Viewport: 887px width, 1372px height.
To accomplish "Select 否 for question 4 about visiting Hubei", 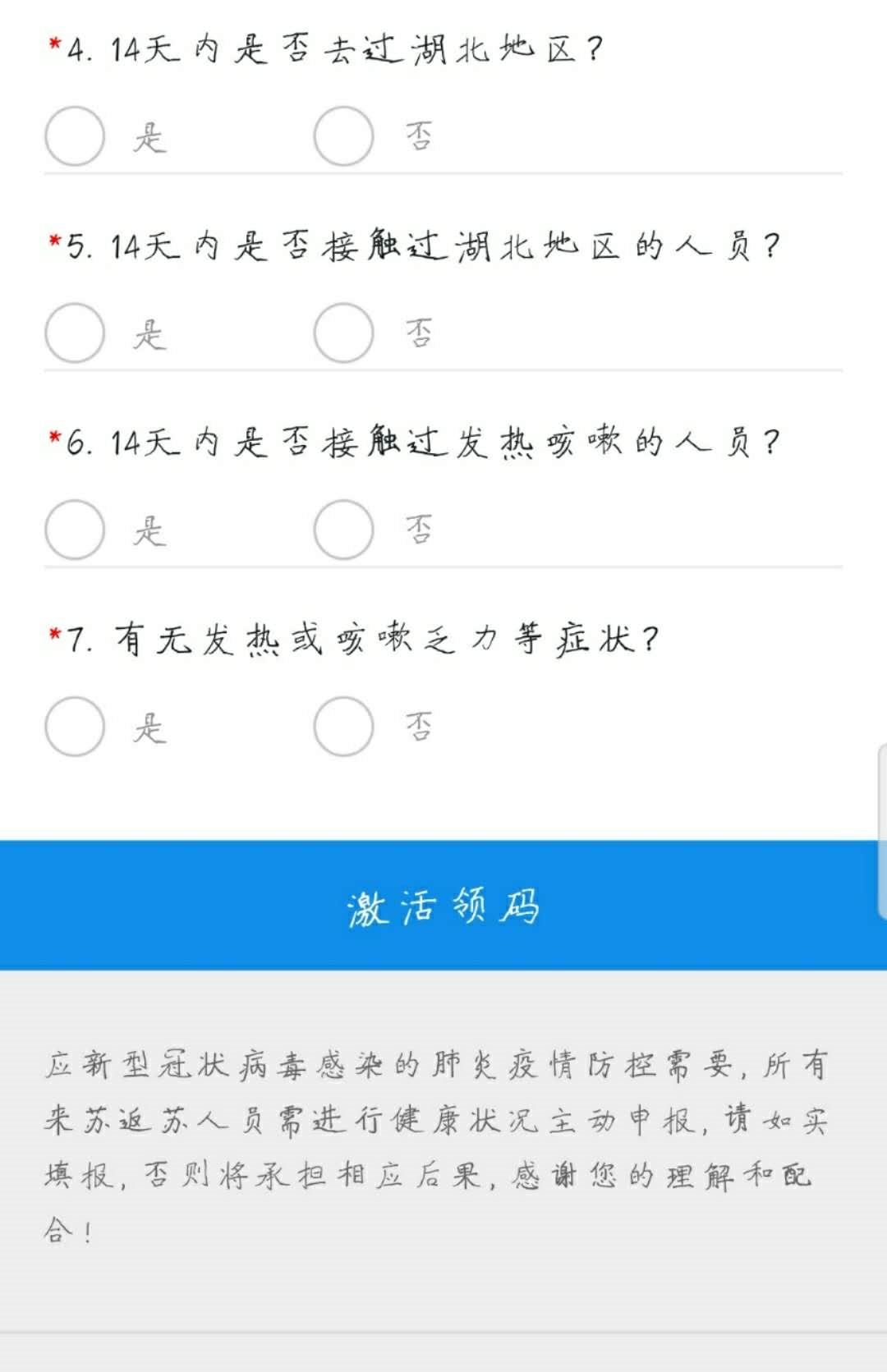I will coord(343,136).
